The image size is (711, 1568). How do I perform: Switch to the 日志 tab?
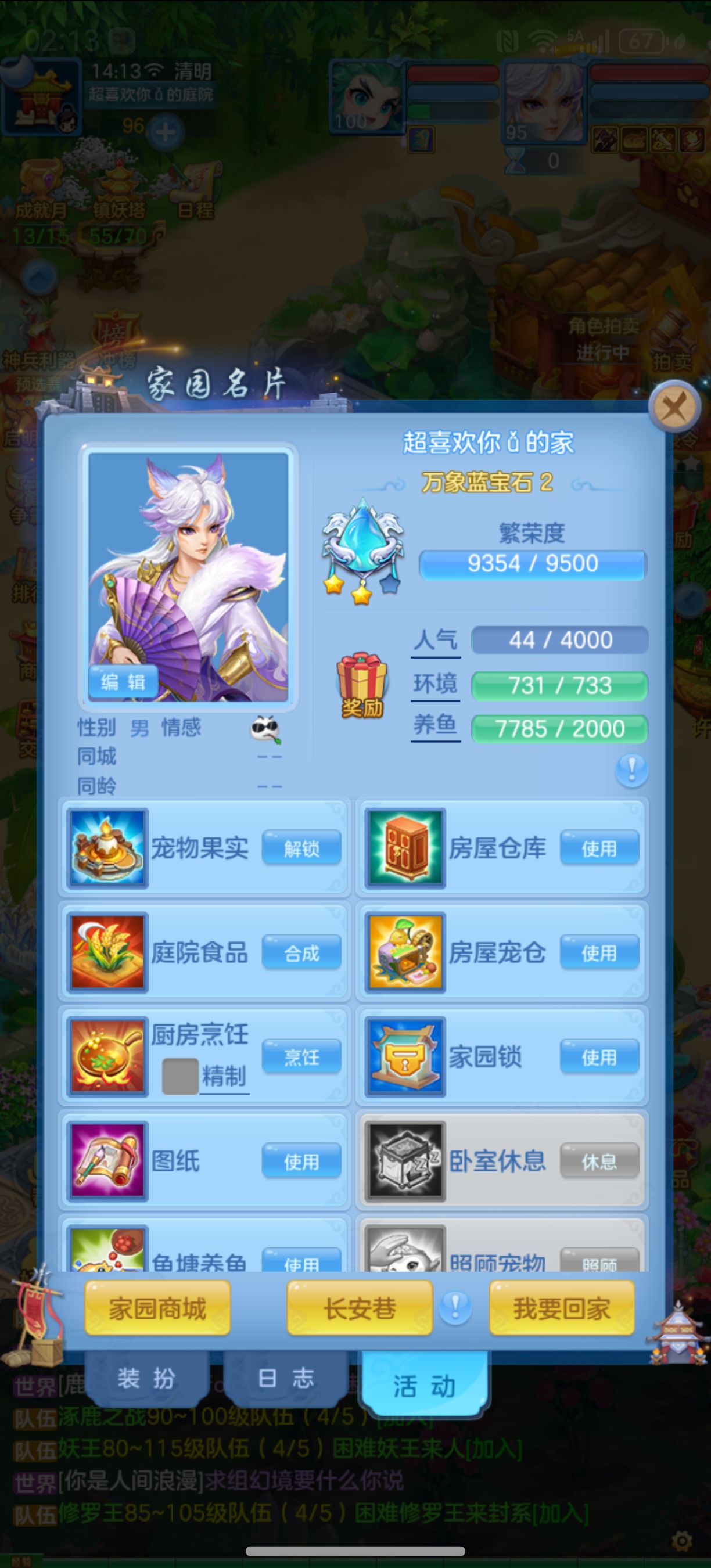tap(285, 1379)
